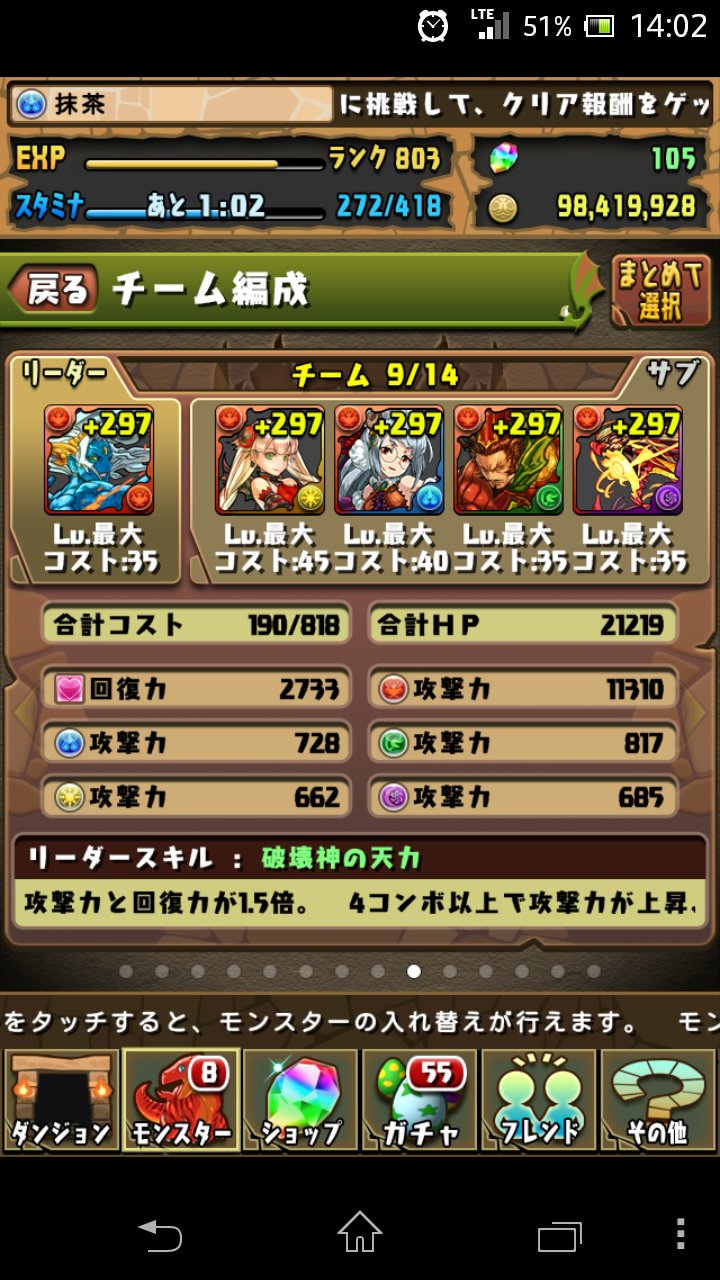720x1280 pixels.
Task: Open the その他 tab
Action: point(659,1101)
